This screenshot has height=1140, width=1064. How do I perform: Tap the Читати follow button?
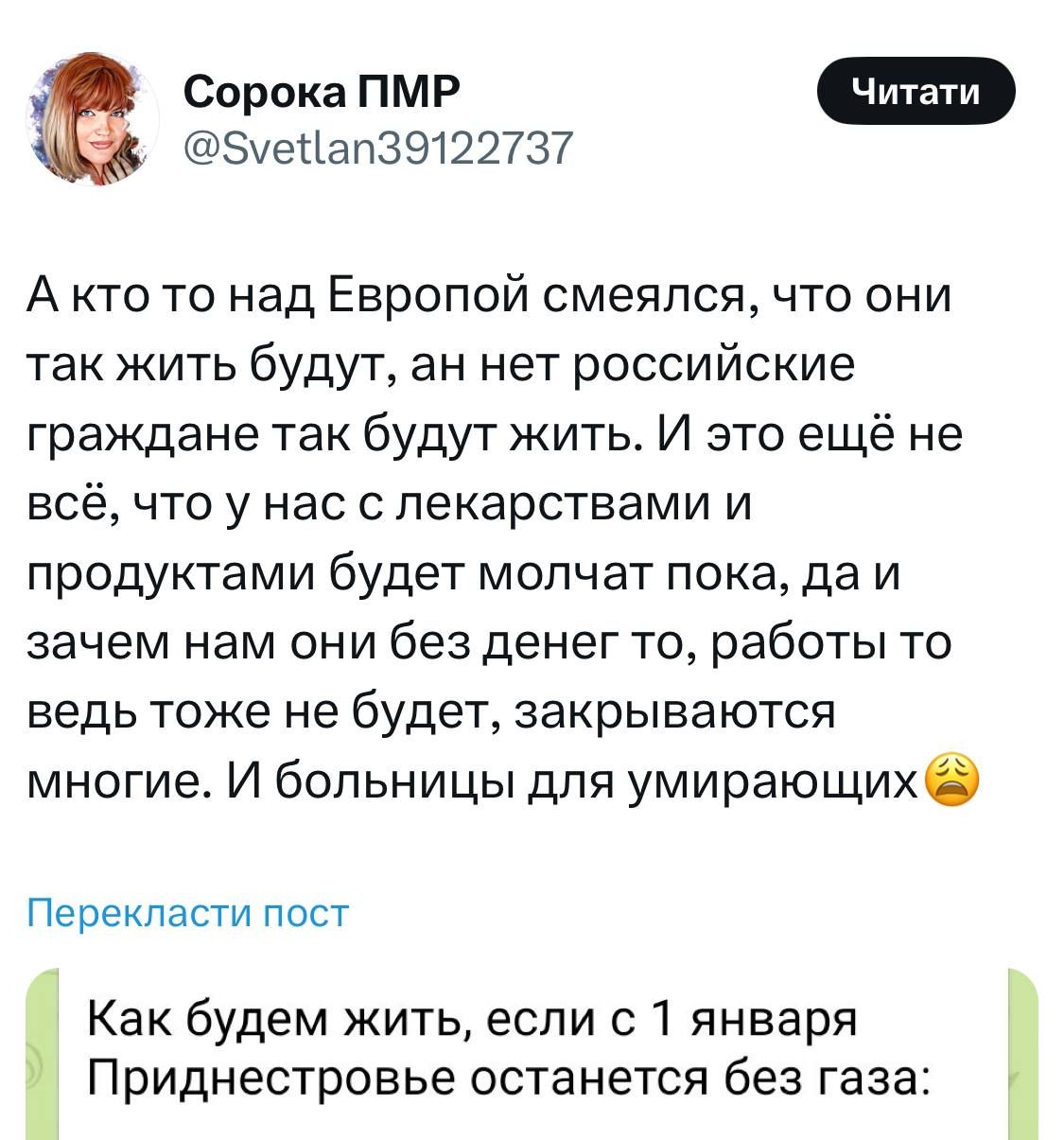click(915, 92)
